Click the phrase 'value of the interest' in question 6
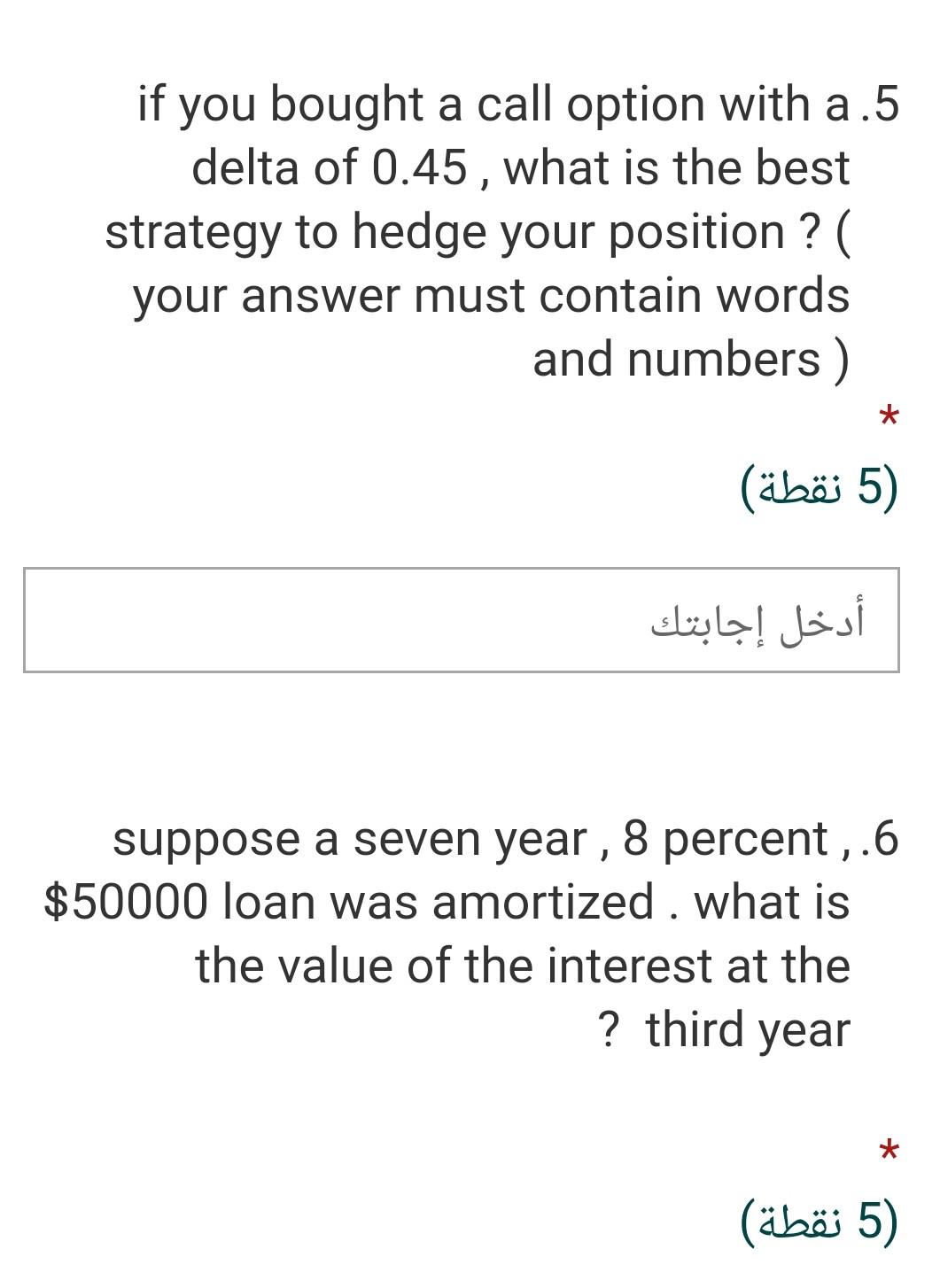Viewport: 940px width, 1288px height. pos(492,965)
